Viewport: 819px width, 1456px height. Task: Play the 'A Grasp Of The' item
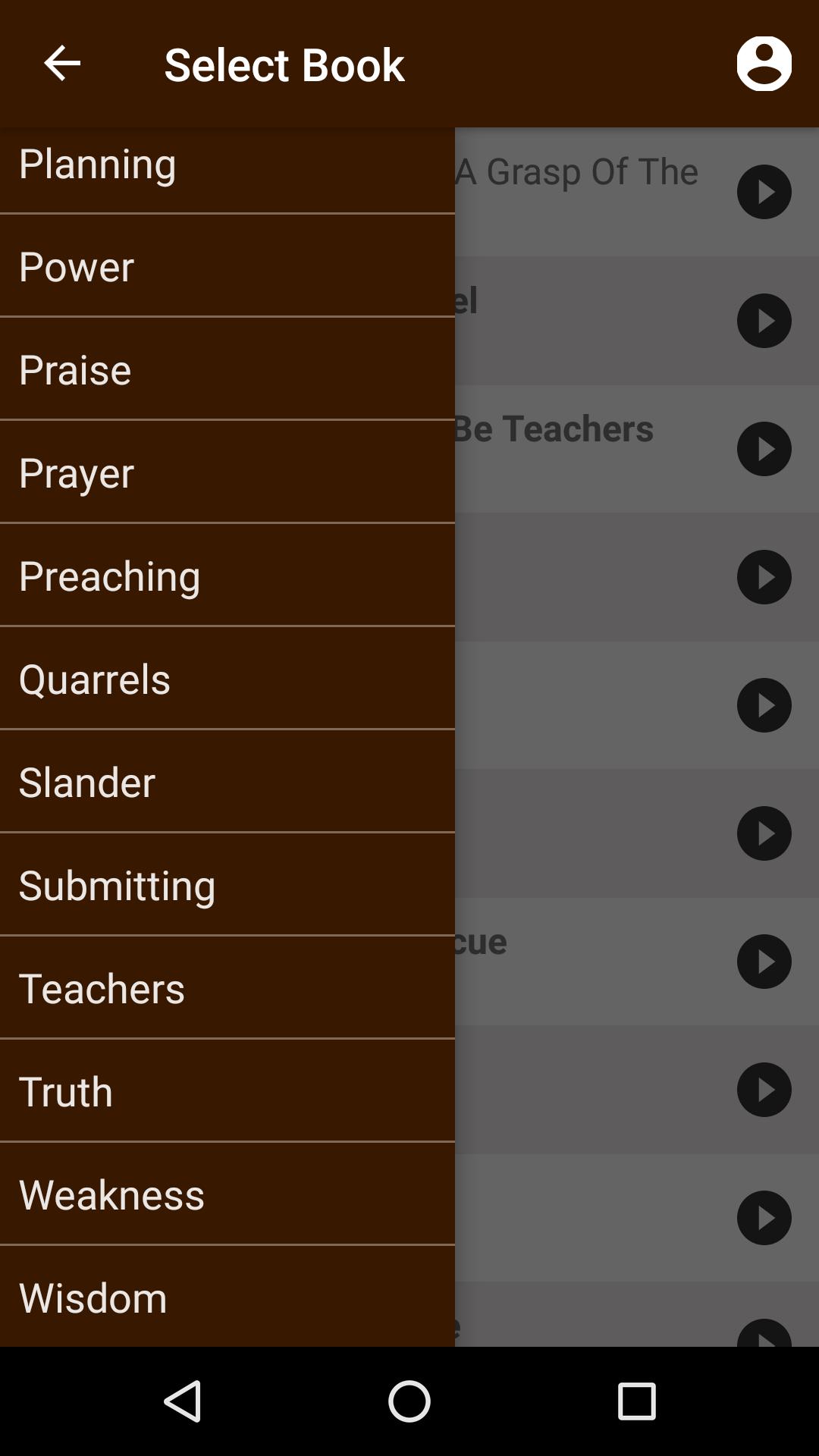click(x=764, y=192)
